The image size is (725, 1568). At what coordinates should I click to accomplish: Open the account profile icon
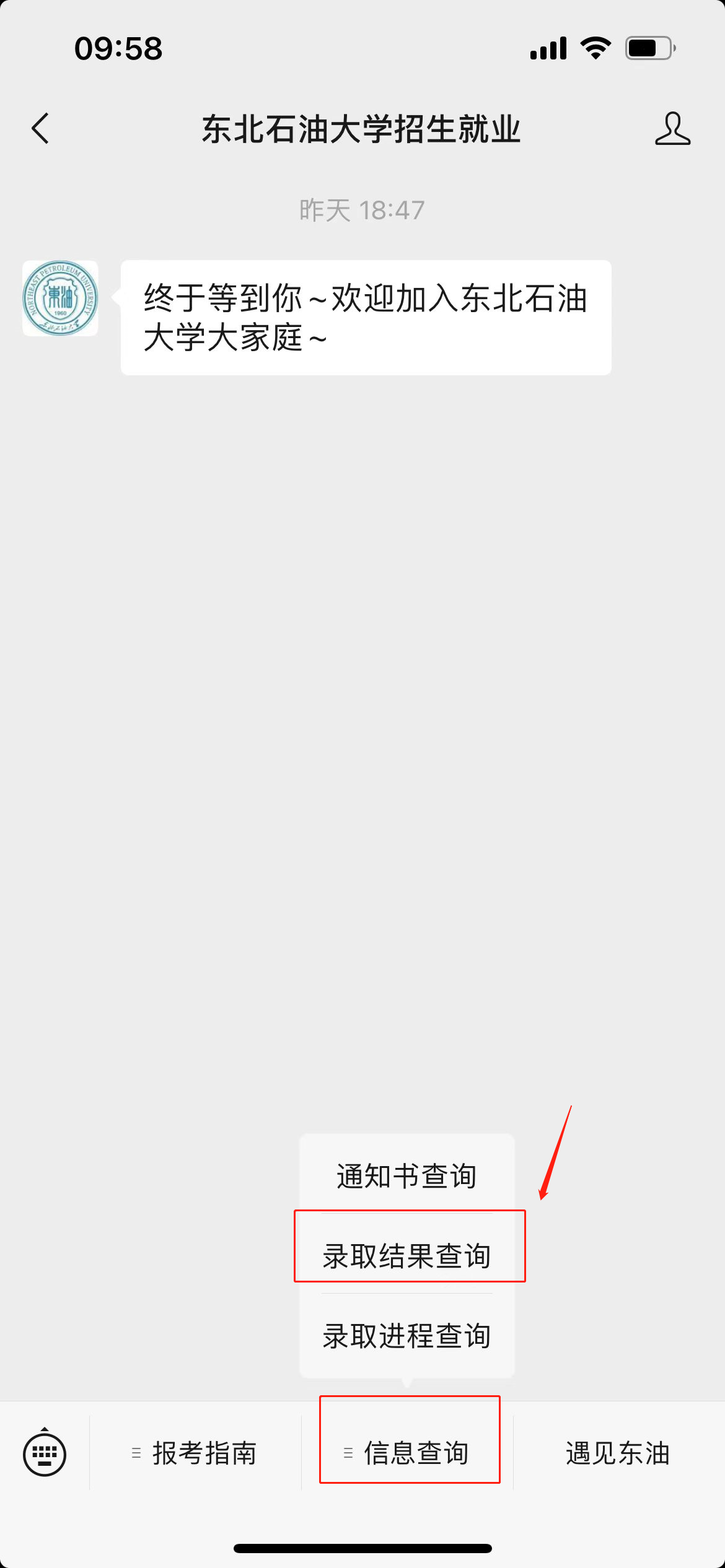672,129
